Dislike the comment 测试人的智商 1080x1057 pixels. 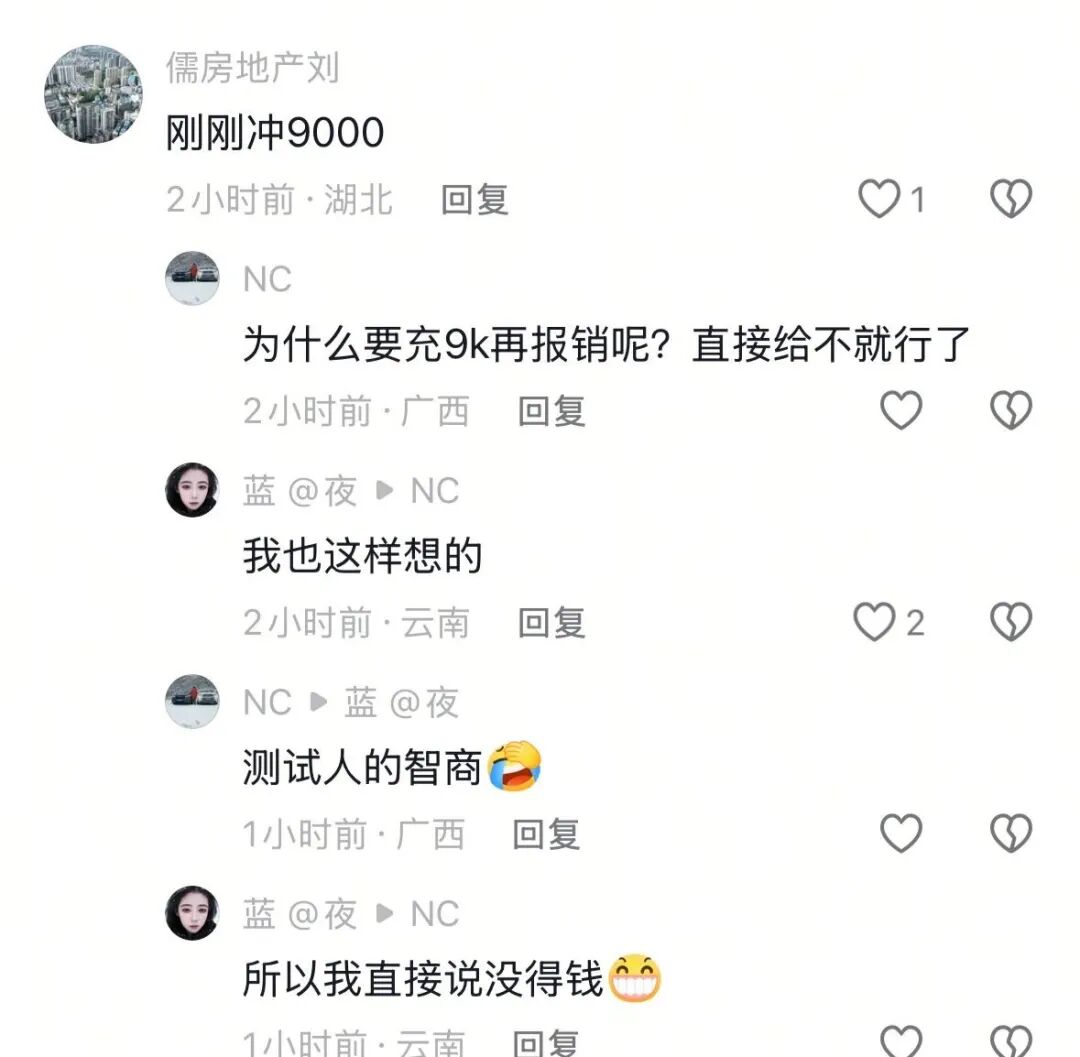1010,833
